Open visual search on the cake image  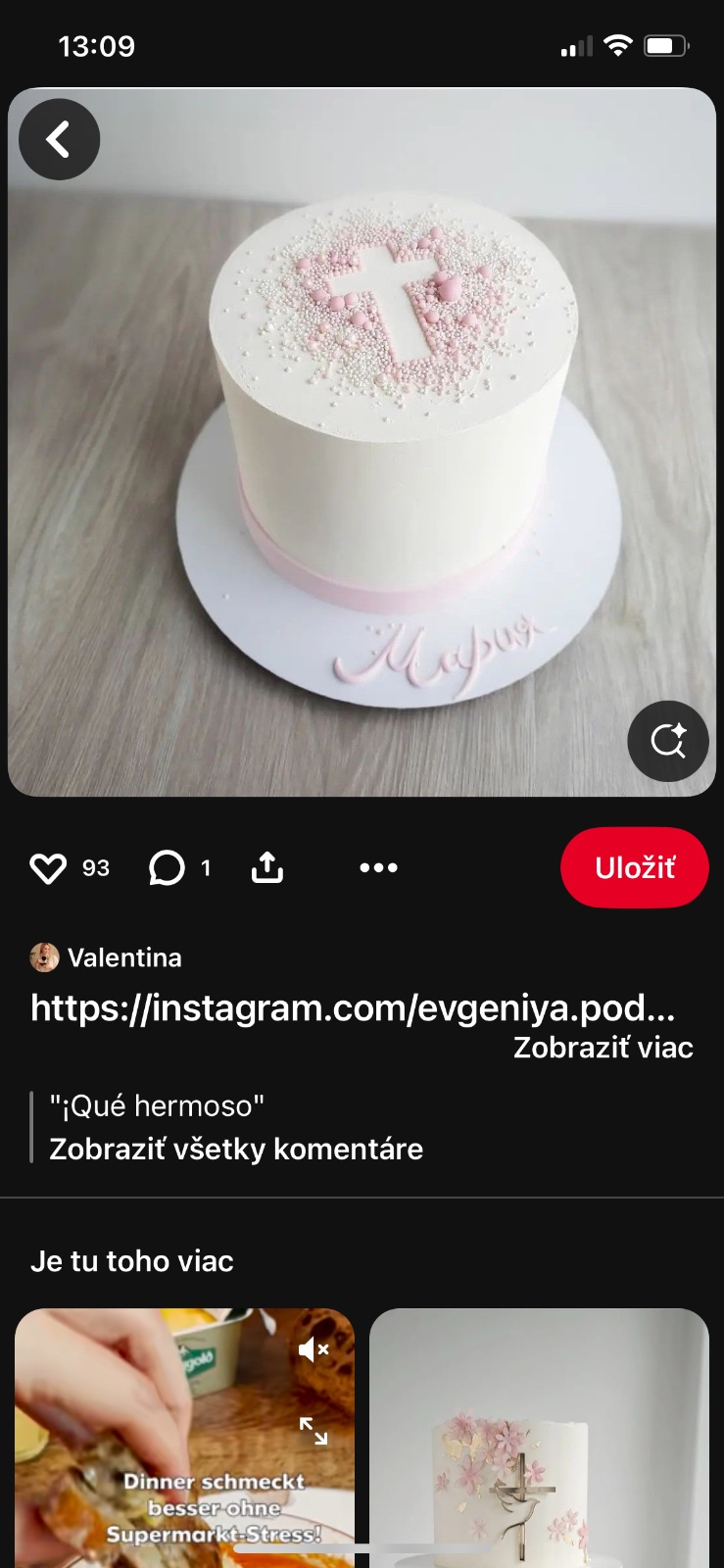668,741
